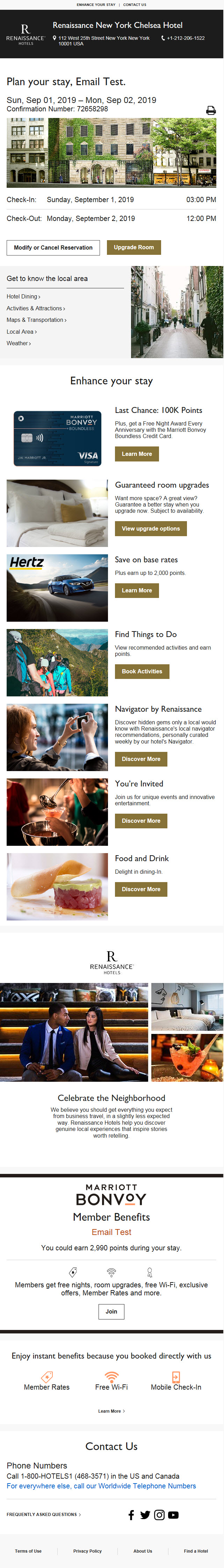Open the YouTube icon
This screenshot has width=224, height=1568.
point(173,1515)
